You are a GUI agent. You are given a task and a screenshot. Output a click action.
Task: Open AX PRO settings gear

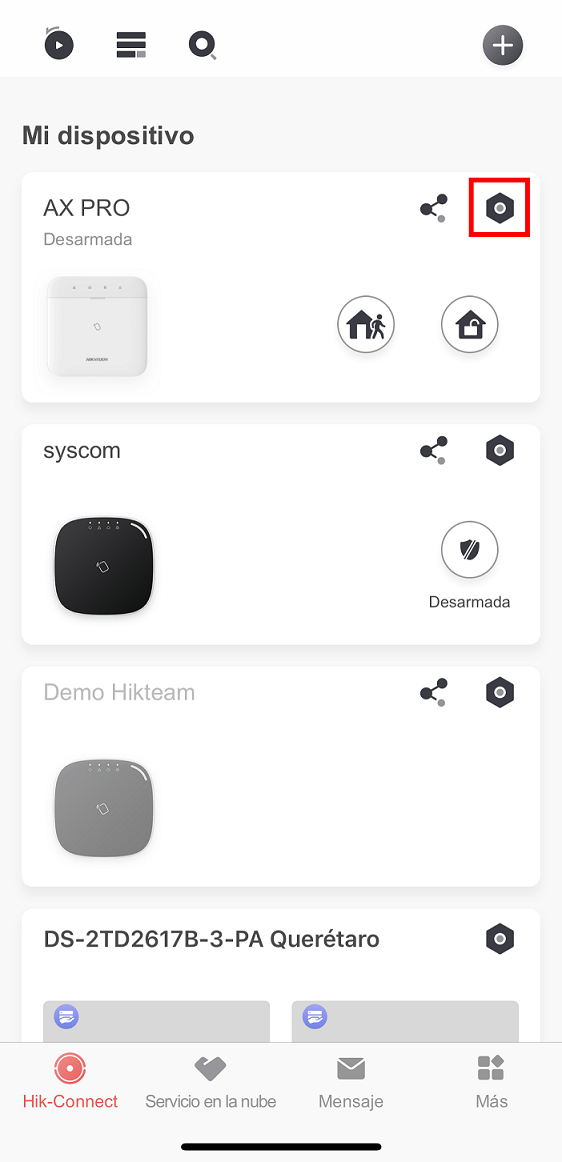[500, 208]
